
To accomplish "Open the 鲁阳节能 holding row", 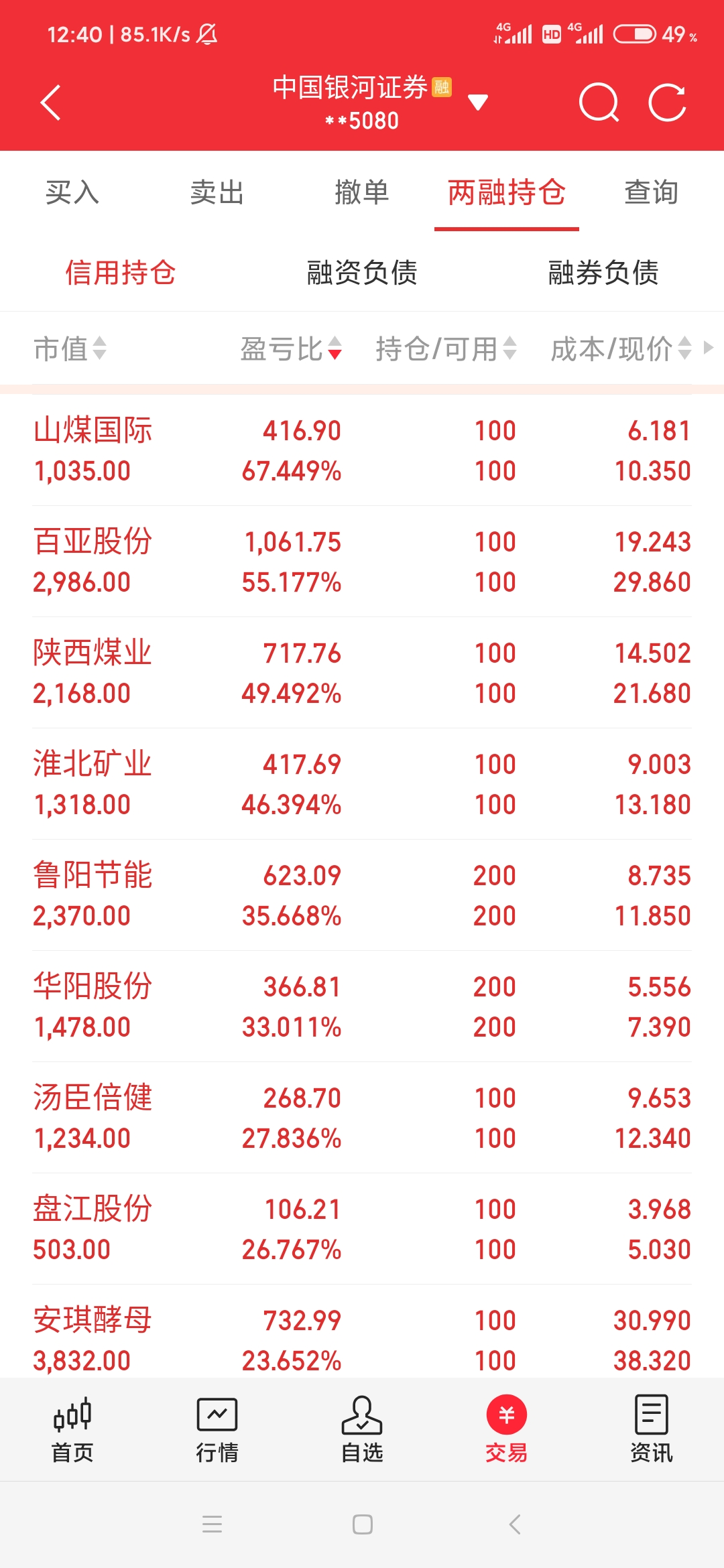I will pyautogui.click(x=362, y=895).
